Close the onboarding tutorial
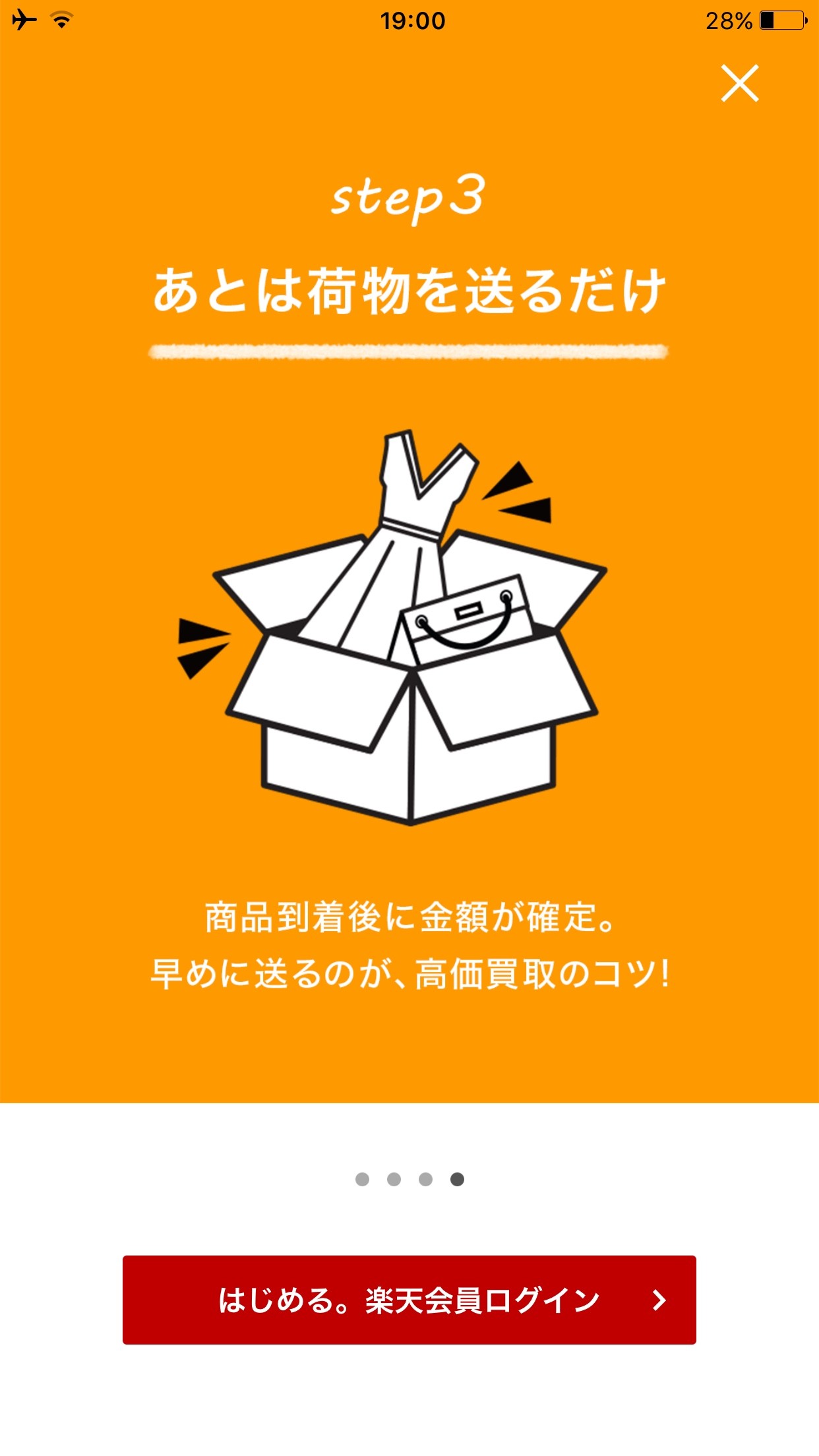 point(740,84)
